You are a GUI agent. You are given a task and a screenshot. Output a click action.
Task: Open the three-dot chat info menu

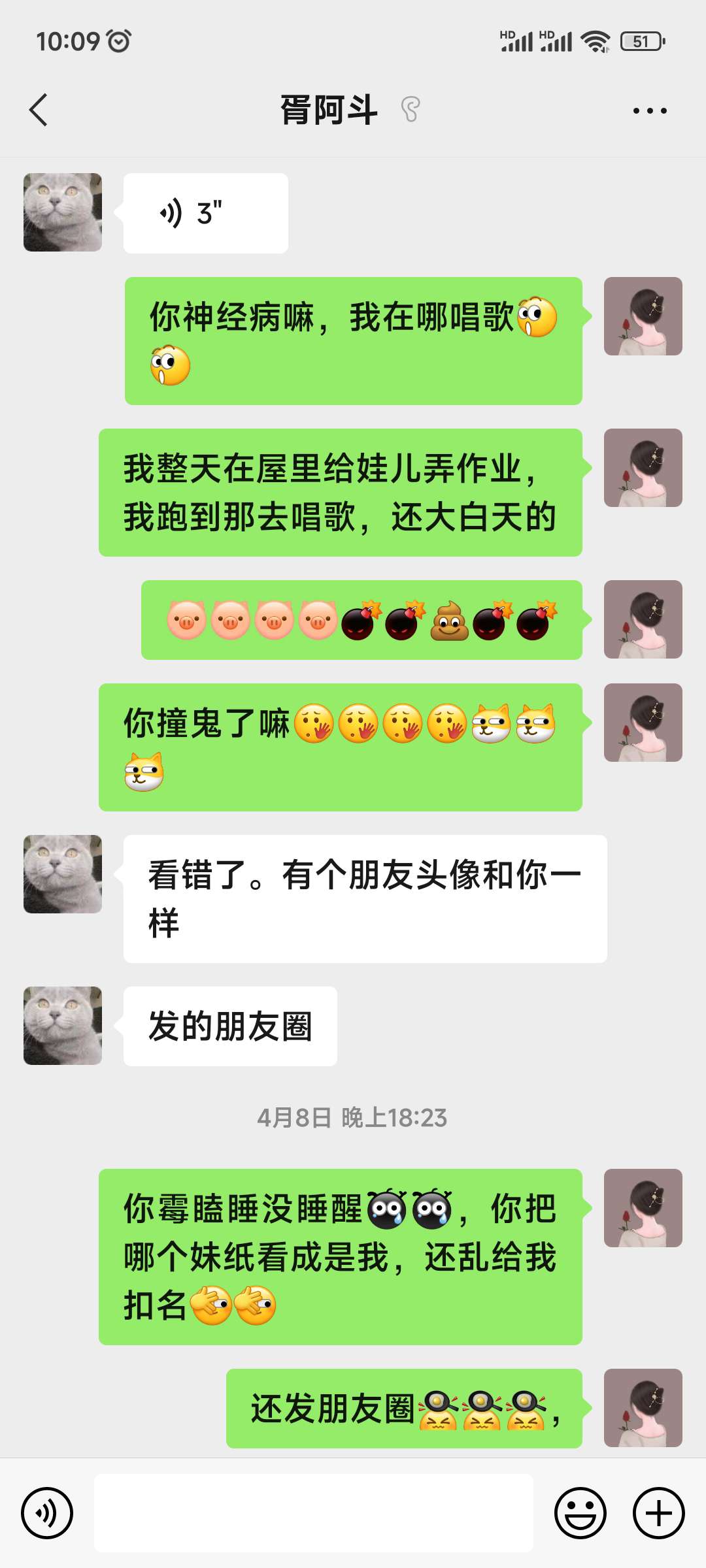650,110
